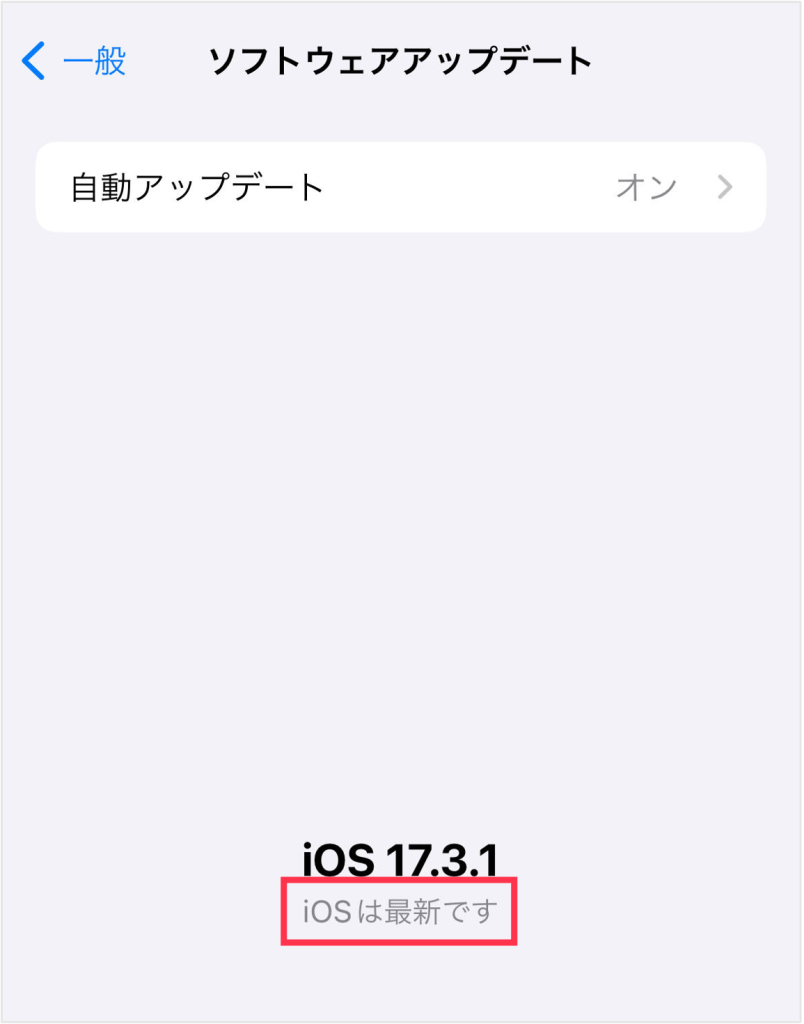804x1024 pixels.
Task: Return to the 一般 menu
Action: coord(75,61)
